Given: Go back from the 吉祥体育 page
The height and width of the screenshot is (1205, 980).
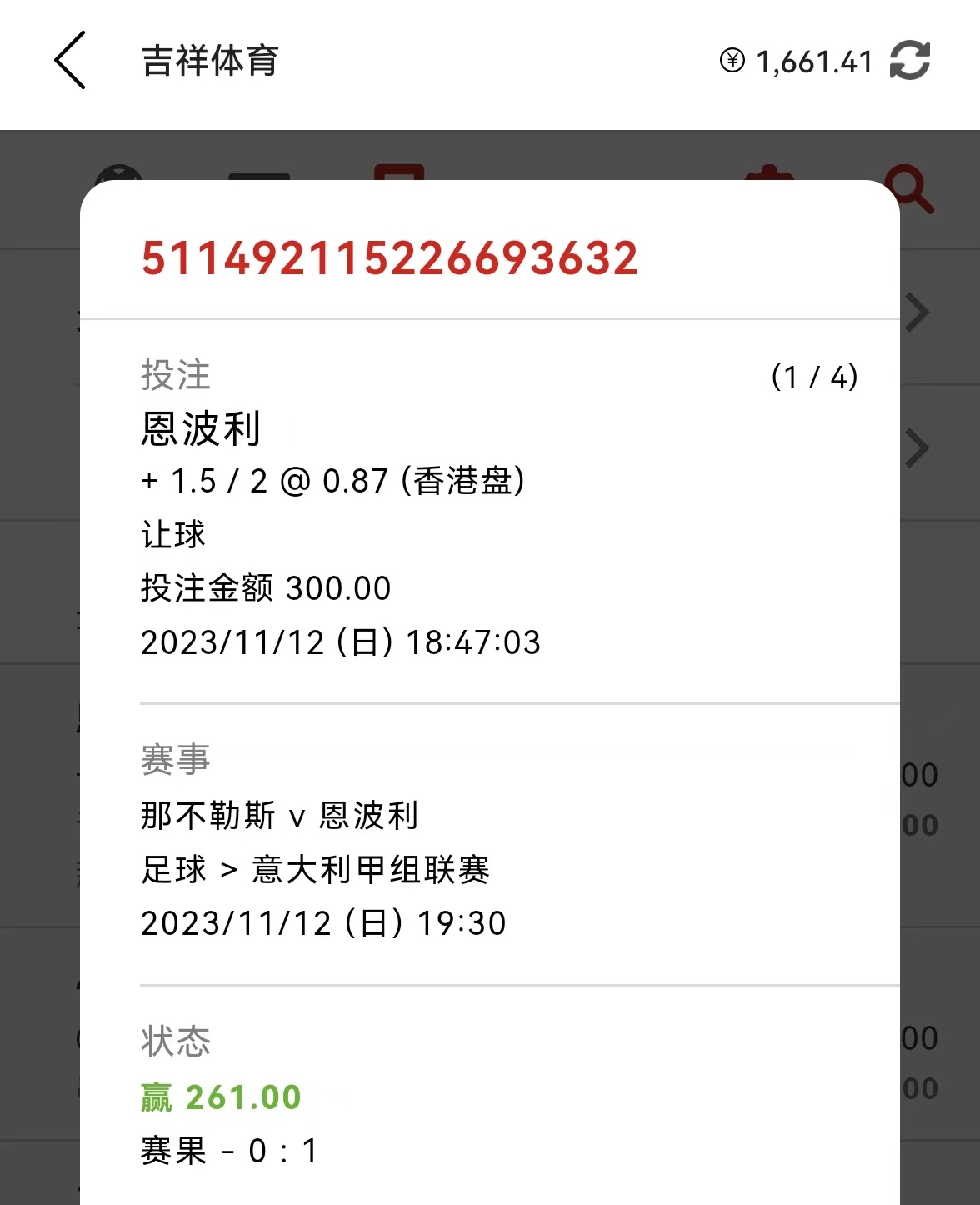Looking at the screenshot, I should coord(70,61).
